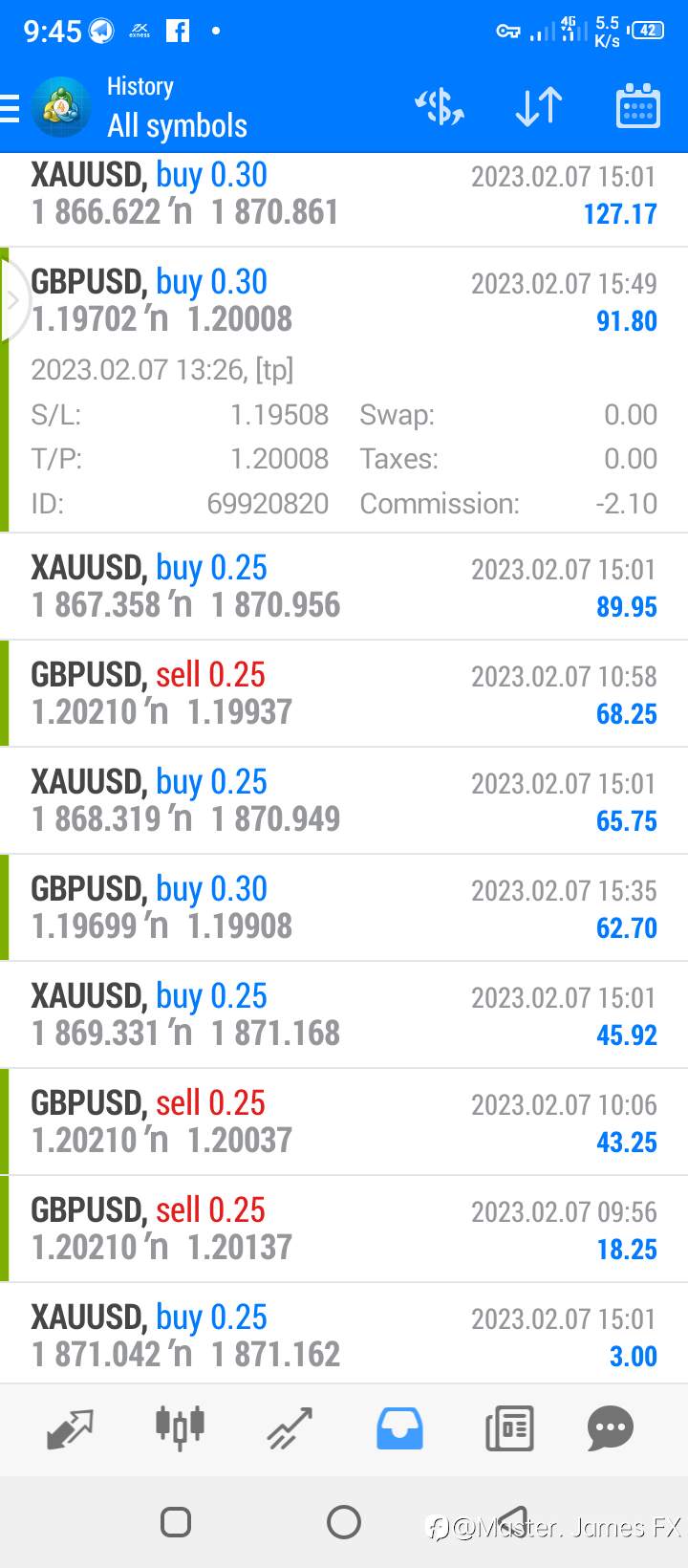Go to the Android home screen
Screen dimensions: 688x1568
[x=344, y=1521]
